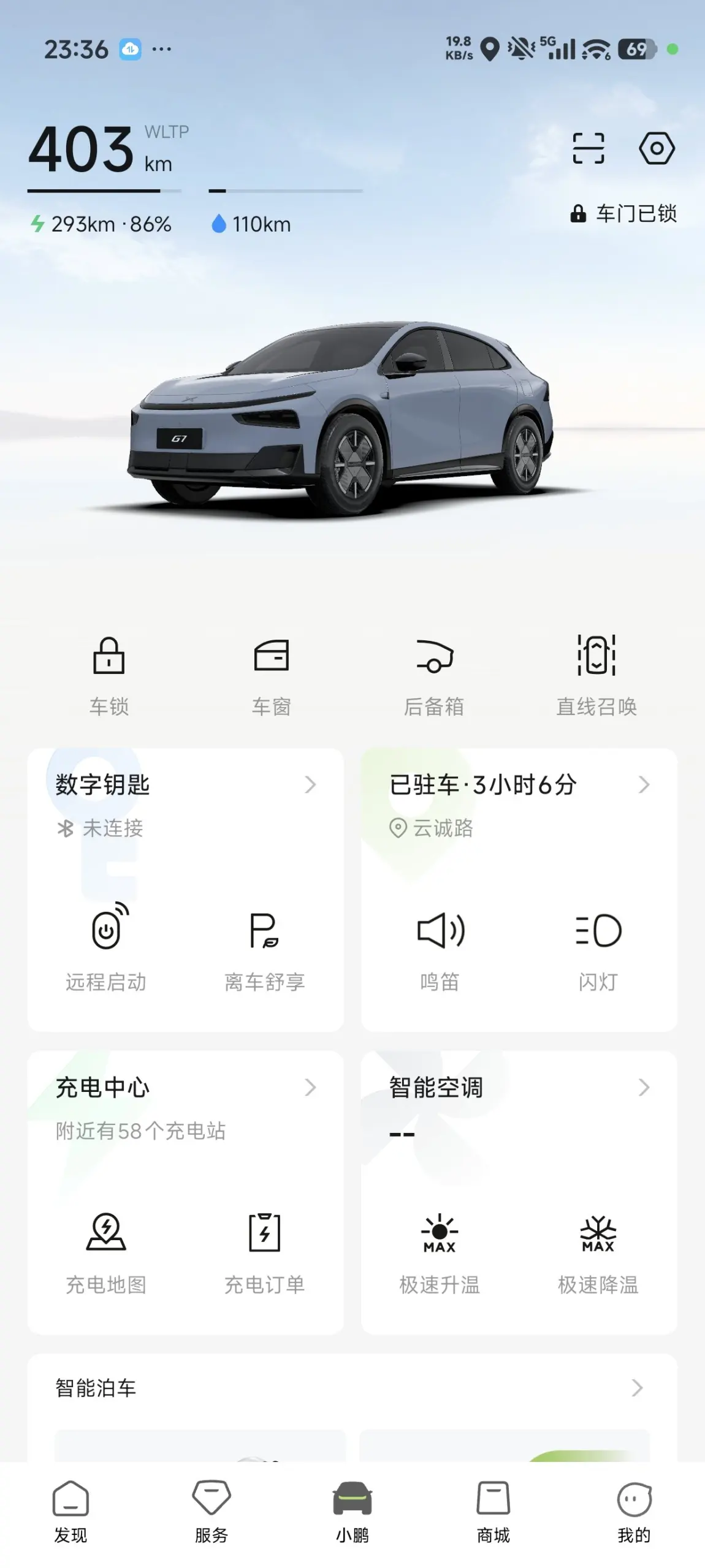Image resolution: width=705 pixels, height=1568 pixels.
Task: Tap the 后备箱 trunk control
Action: click(434, 675)
